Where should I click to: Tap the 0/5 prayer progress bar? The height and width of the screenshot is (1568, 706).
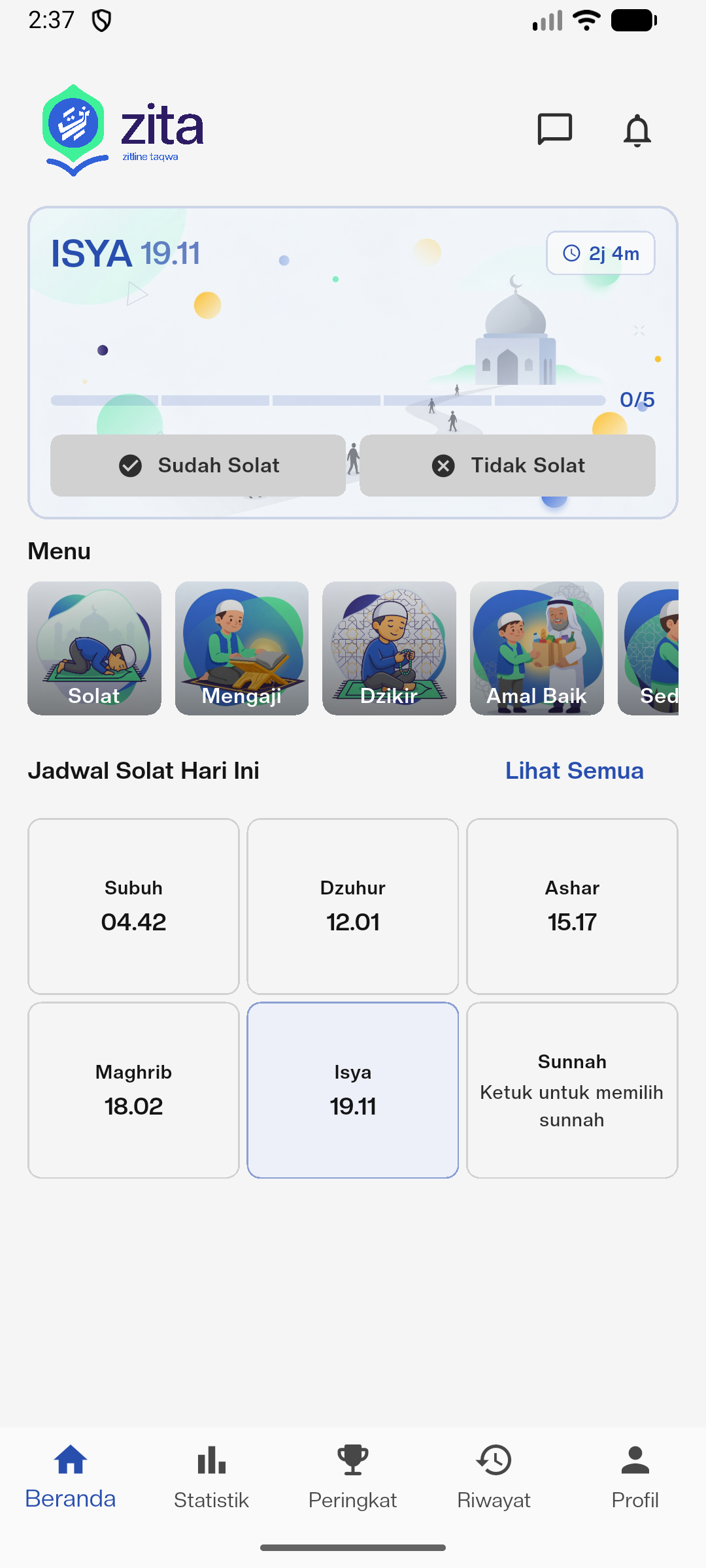(327, 400)
